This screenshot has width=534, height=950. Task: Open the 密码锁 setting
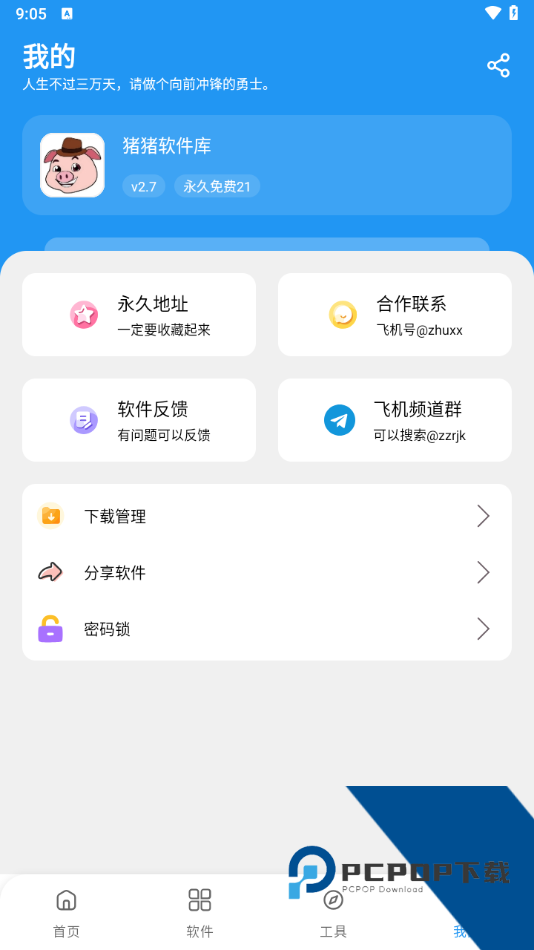tap(267, 629)
